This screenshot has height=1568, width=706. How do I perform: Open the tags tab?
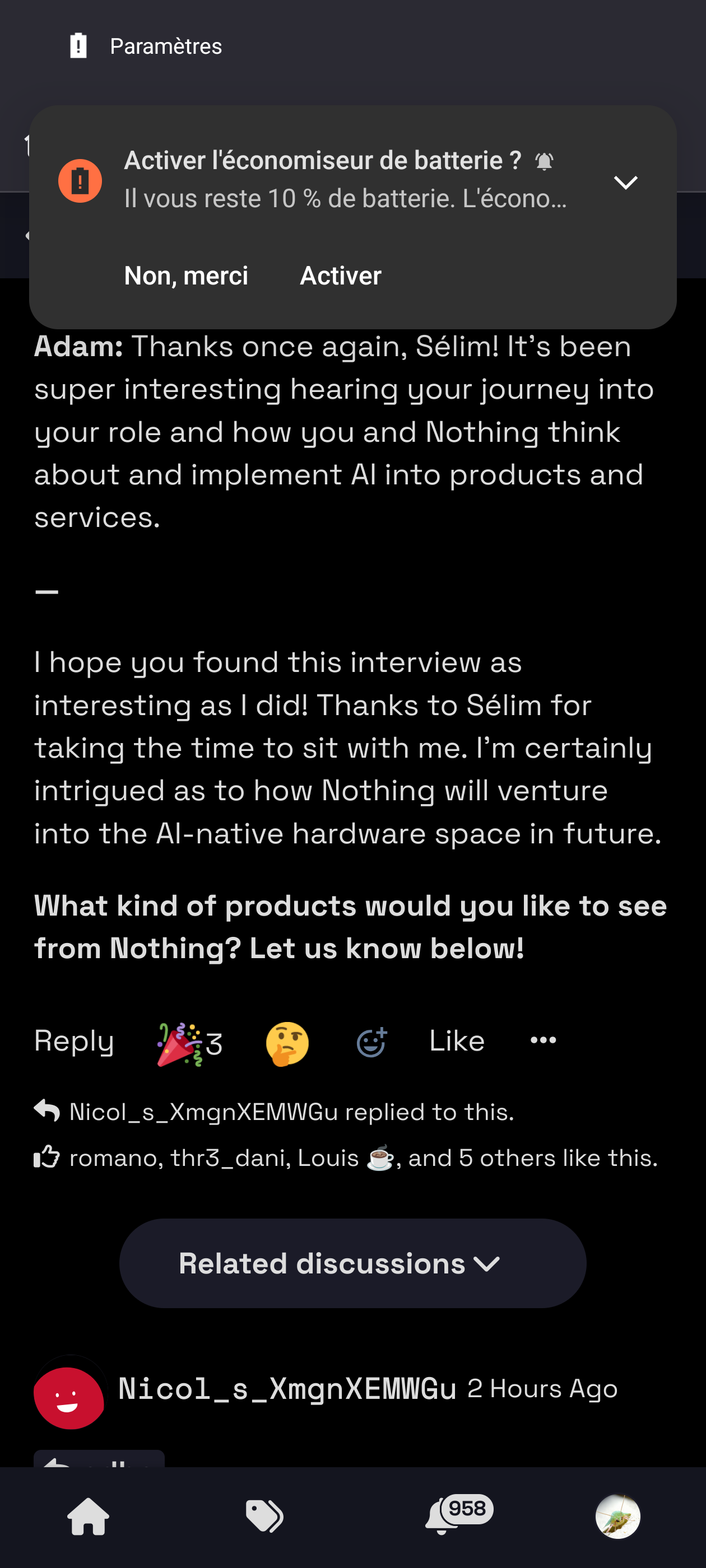(264, 1516)
